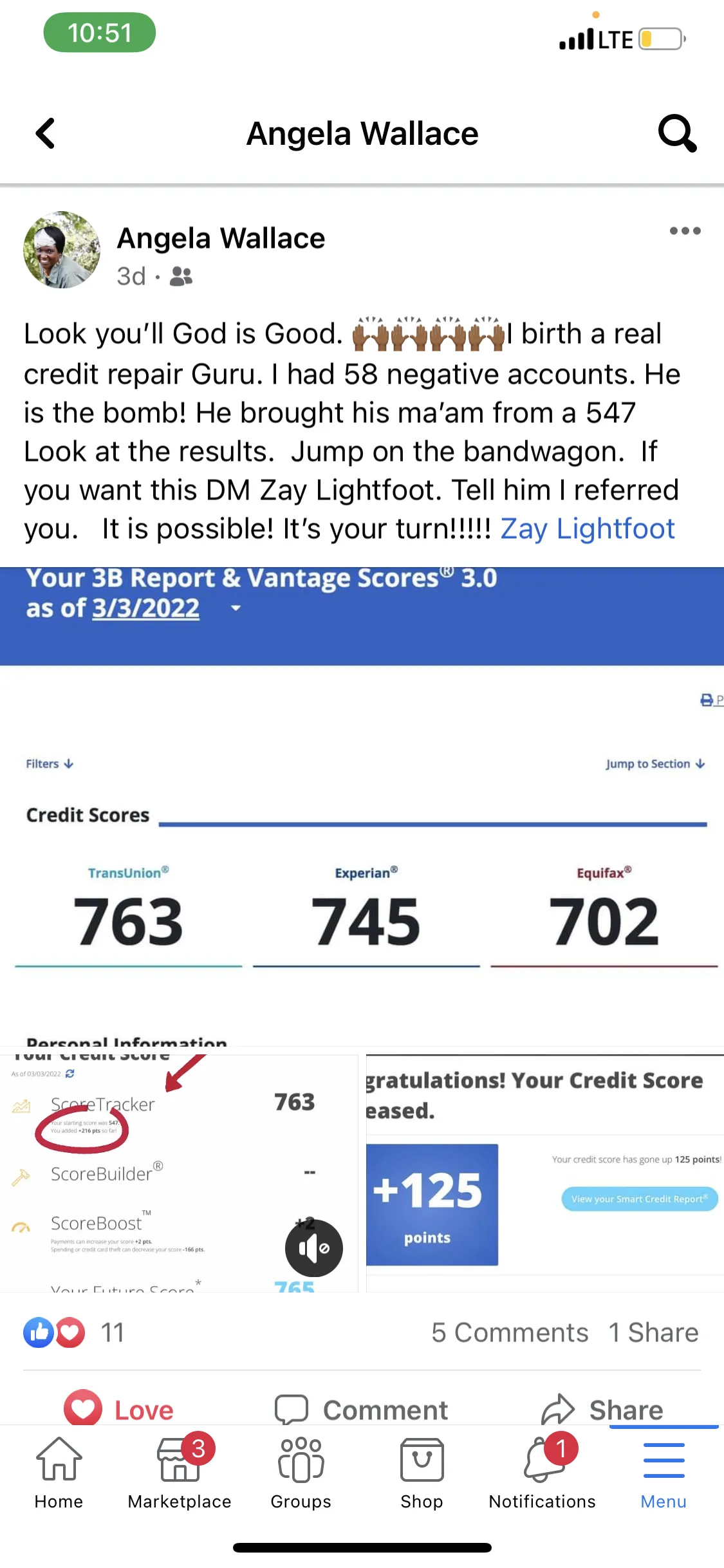Open the Shop tab
Image resolution: width=724 pixels, height=1568 pixels.
pyautogui.click(x=422, y=1473)
